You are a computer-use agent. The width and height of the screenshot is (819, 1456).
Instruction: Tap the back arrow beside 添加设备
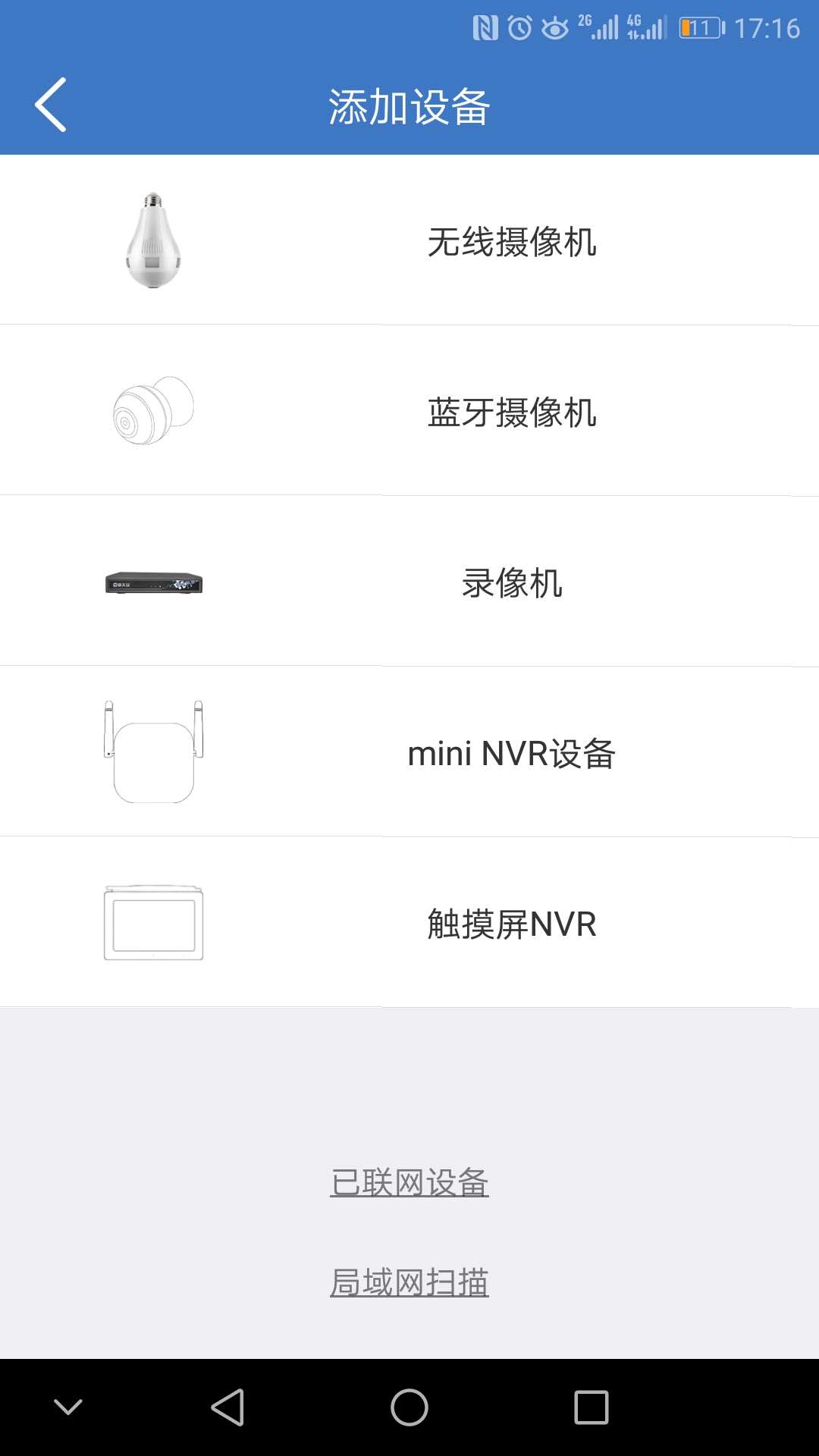tap(51, 105)
